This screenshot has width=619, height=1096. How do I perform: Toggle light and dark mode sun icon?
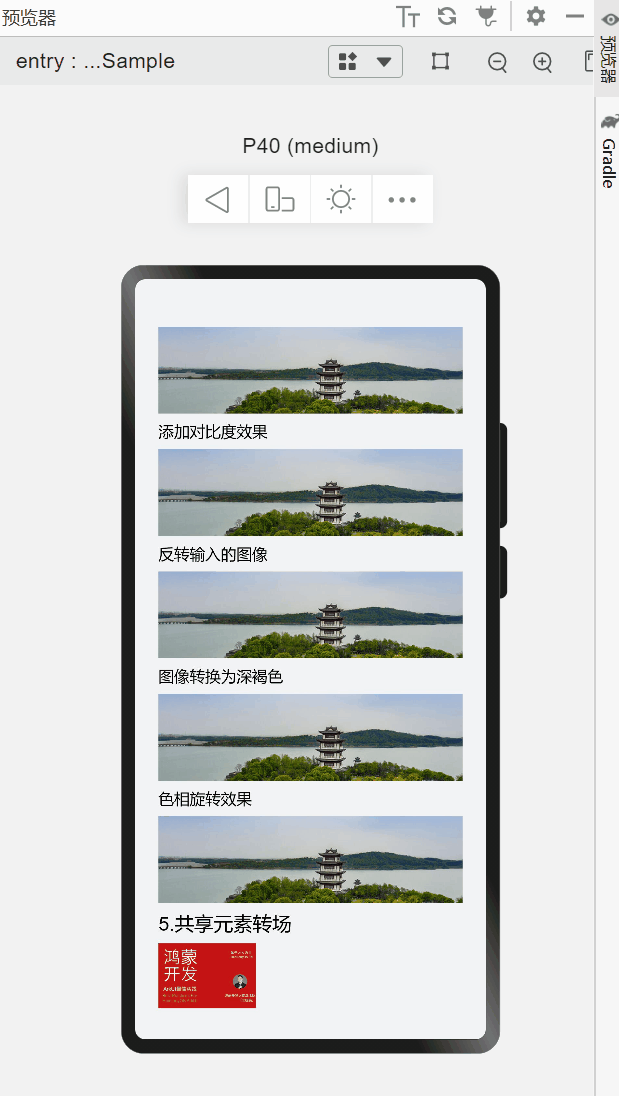tap(341, 199)
